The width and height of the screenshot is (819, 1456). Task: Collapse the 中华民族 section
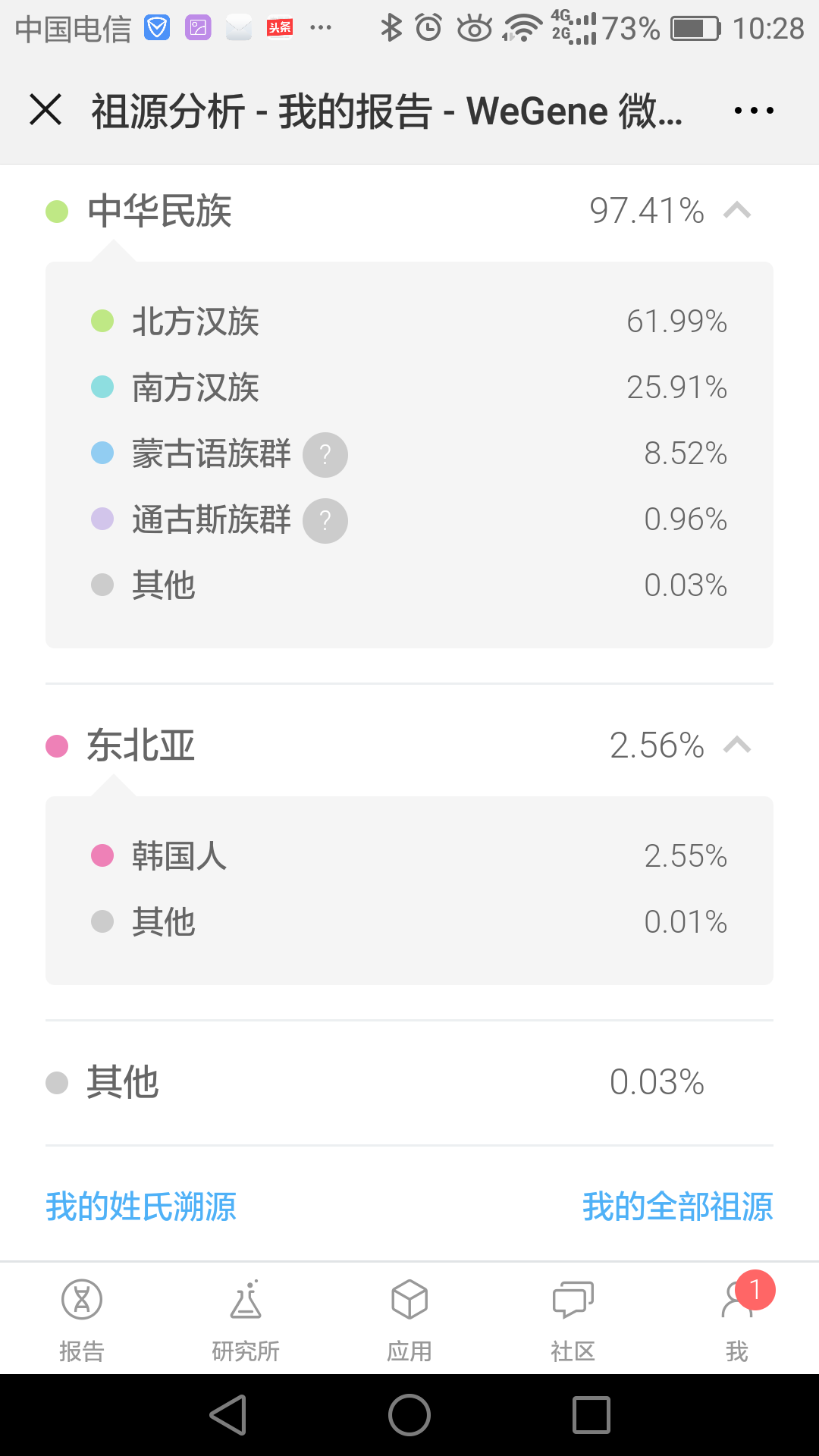pos(737,210)
